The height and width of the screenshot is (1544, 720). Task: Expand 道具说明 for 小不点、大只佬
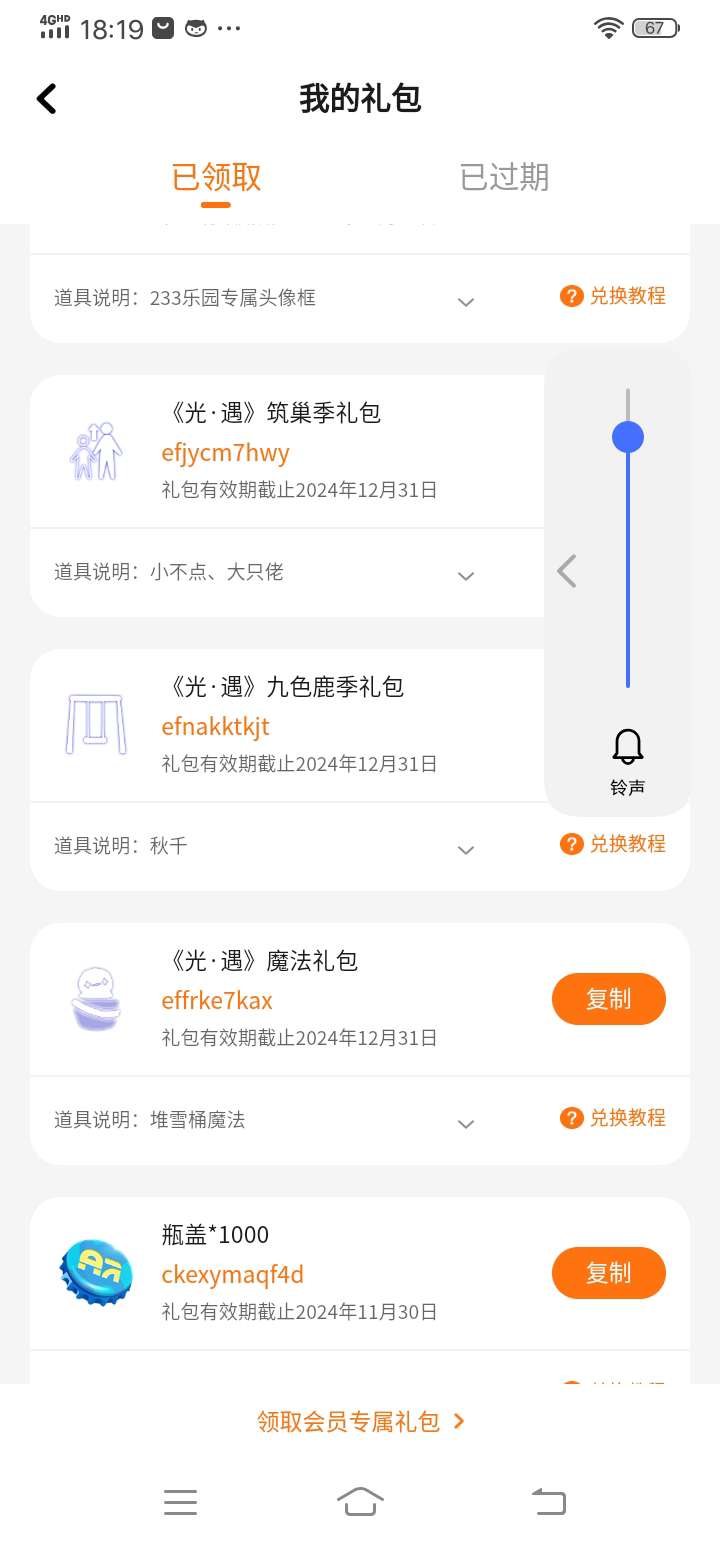coord(465,575)
